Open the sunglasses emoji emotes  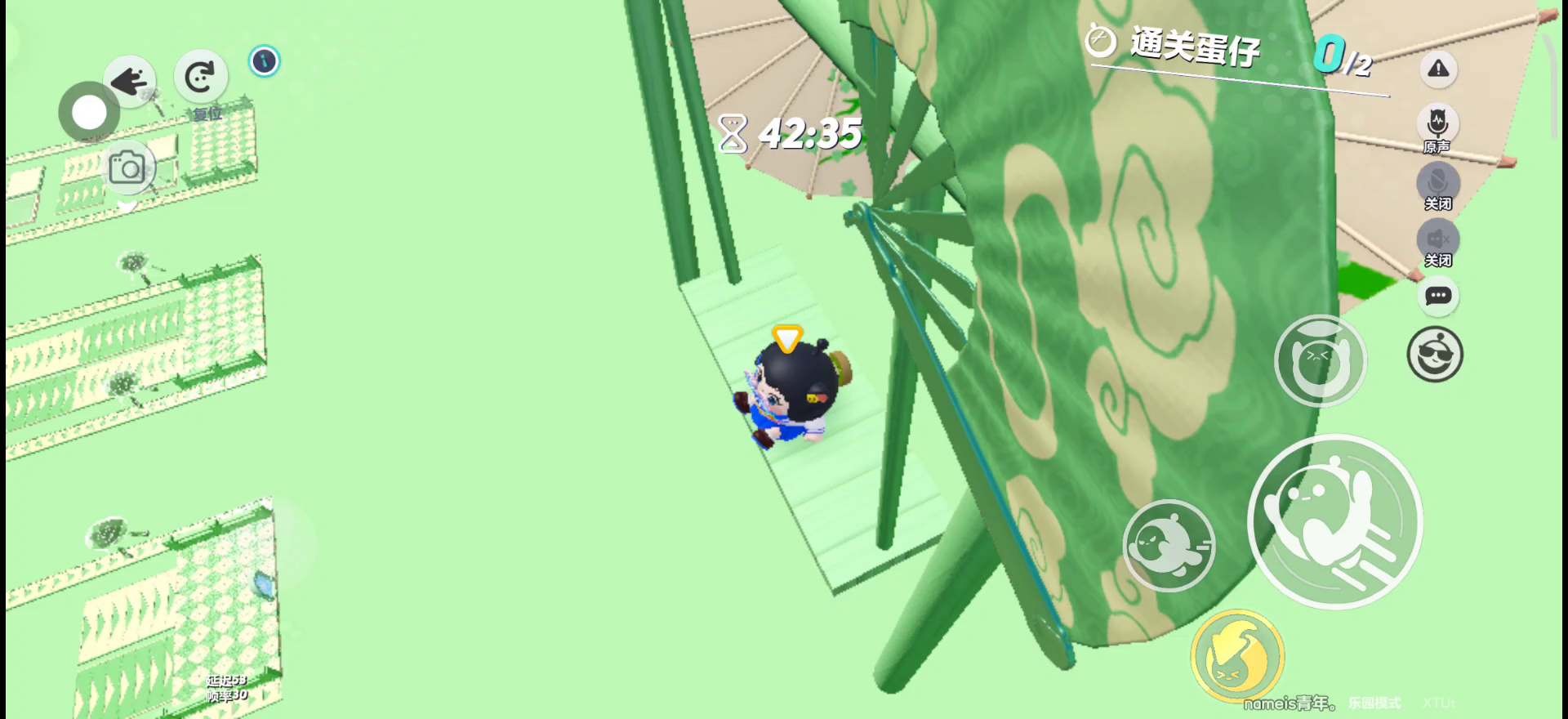coord(1435,355)
